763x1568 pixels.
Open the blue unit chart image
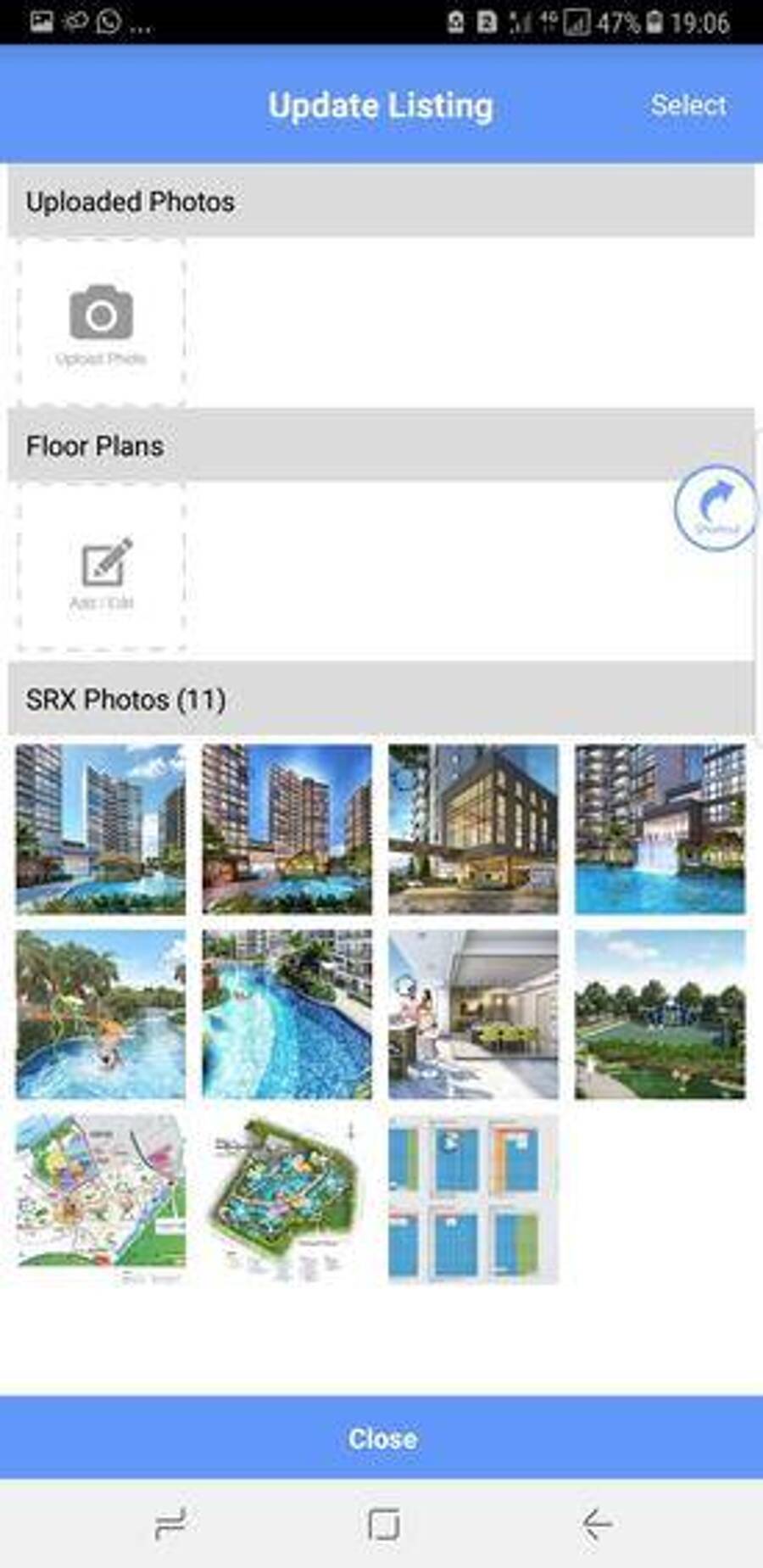click(x=473, y=1199)
